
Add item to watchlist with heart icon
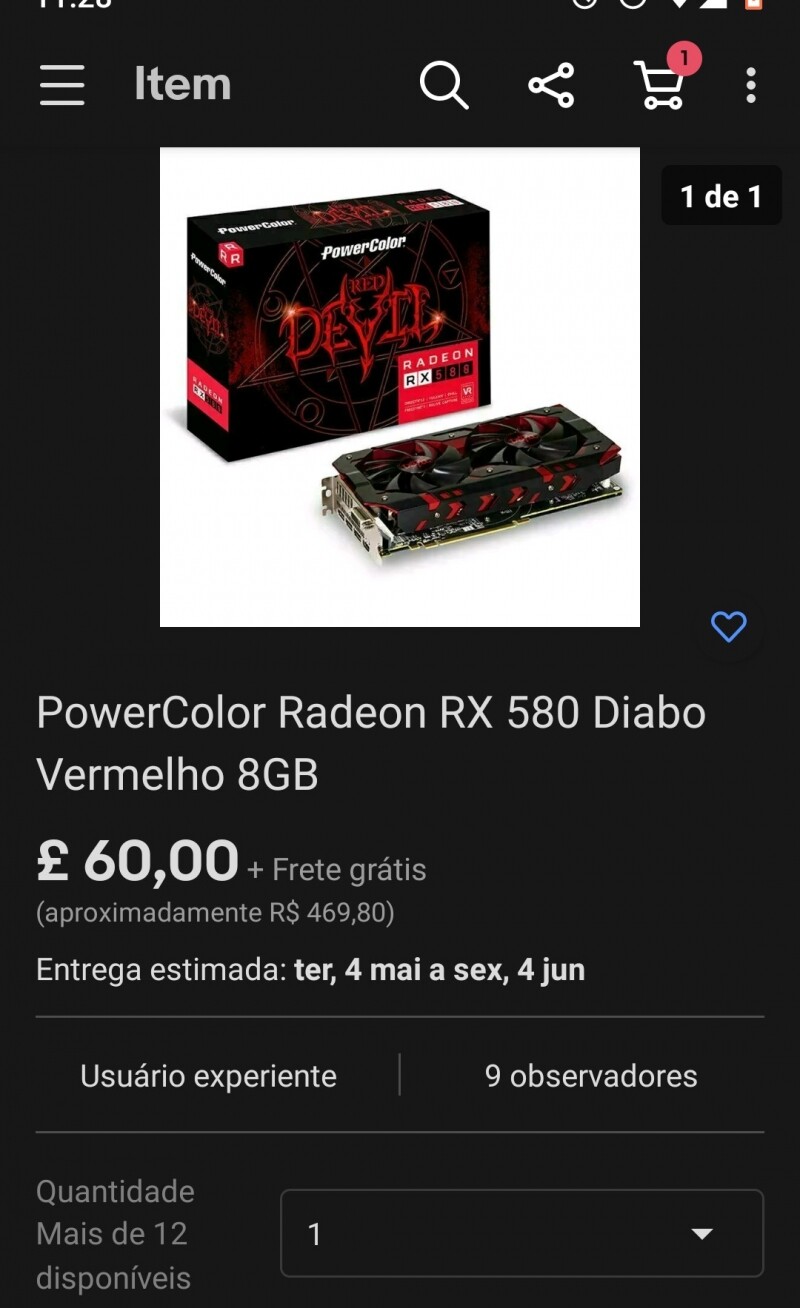(x=728, y=627)
